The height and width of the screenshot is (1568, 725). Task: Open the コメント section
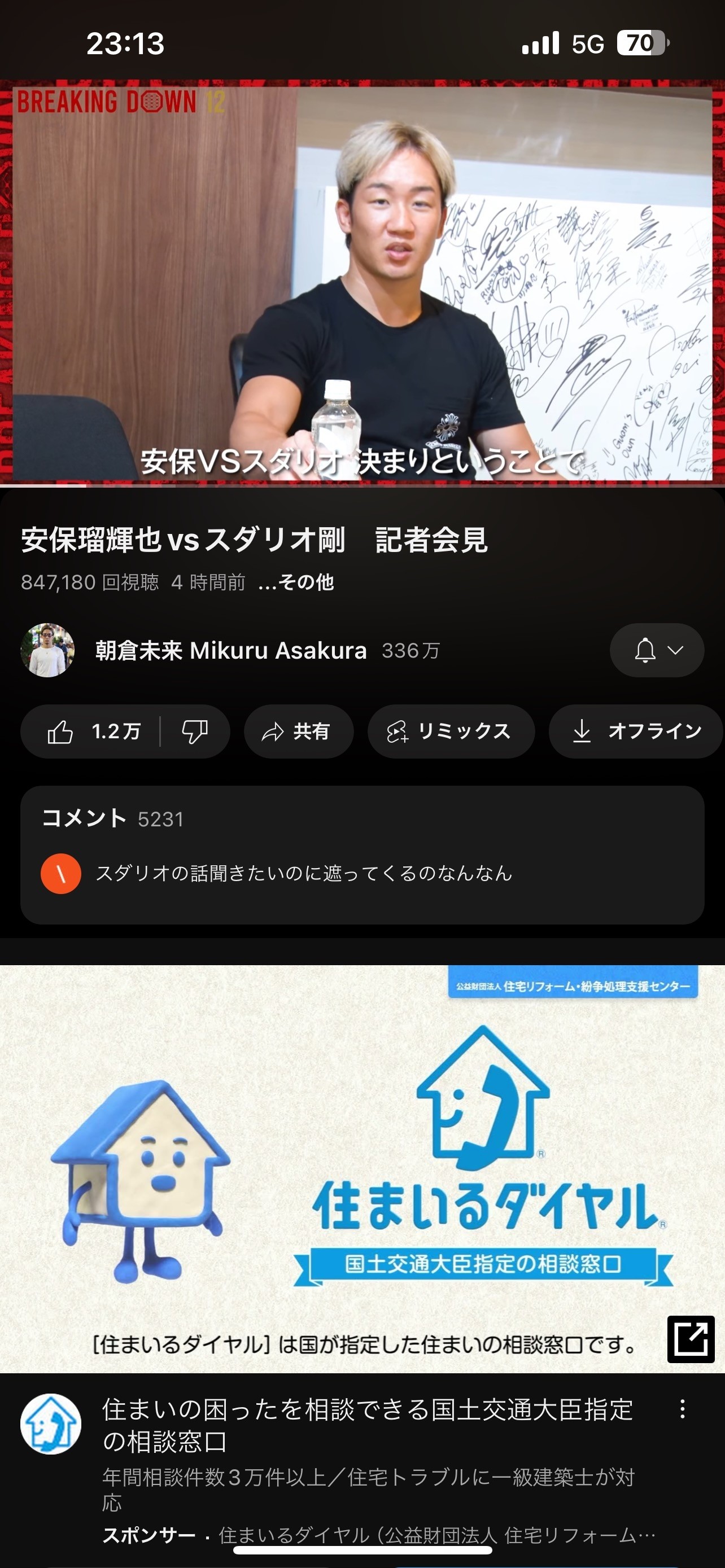click(x=362, y=855)
